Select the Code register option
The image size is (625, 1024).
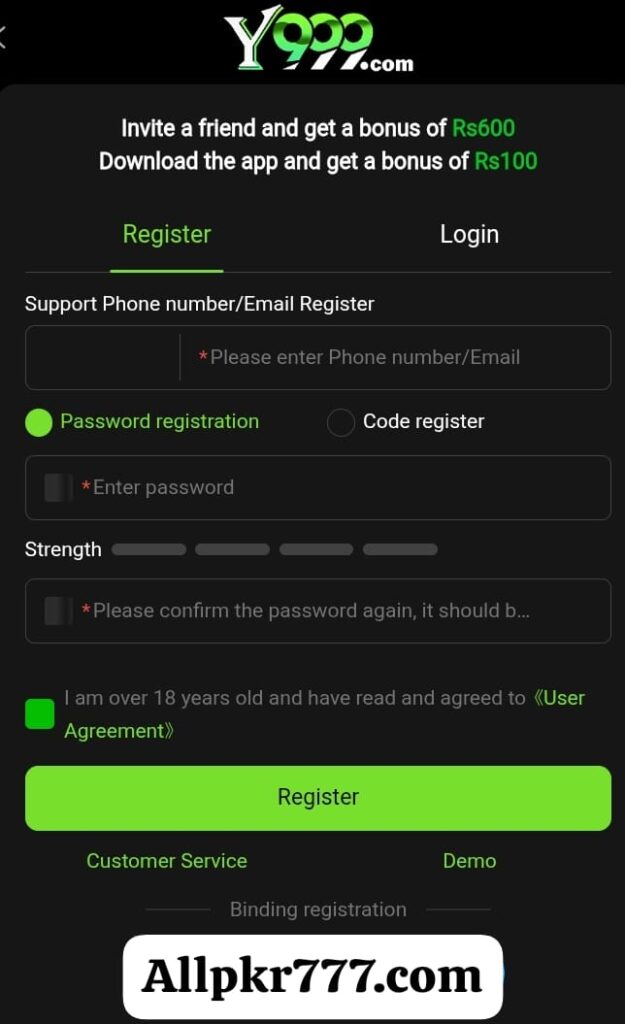tap(341, 422)
